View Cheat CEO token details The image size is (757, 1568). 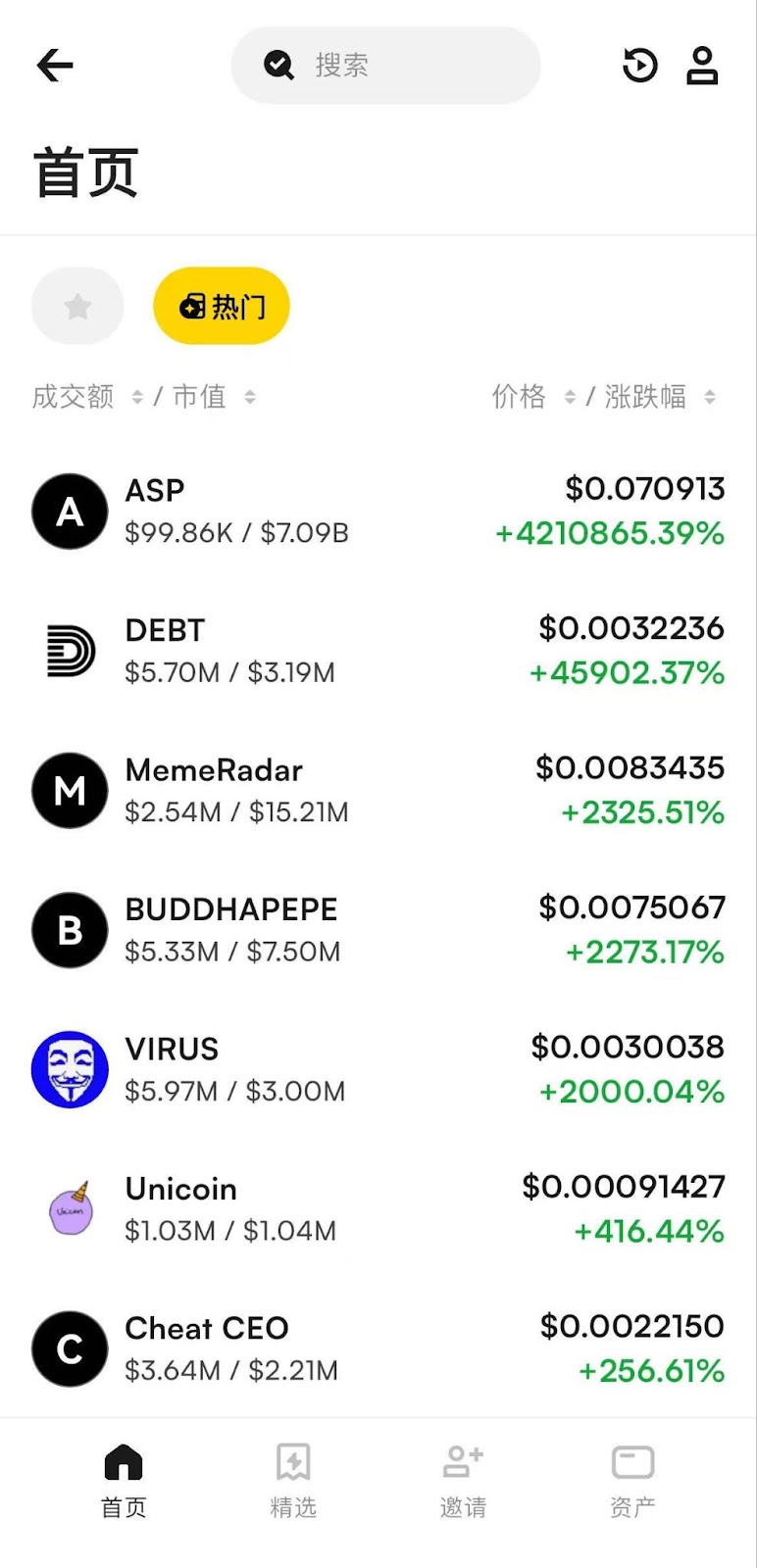378,1349
